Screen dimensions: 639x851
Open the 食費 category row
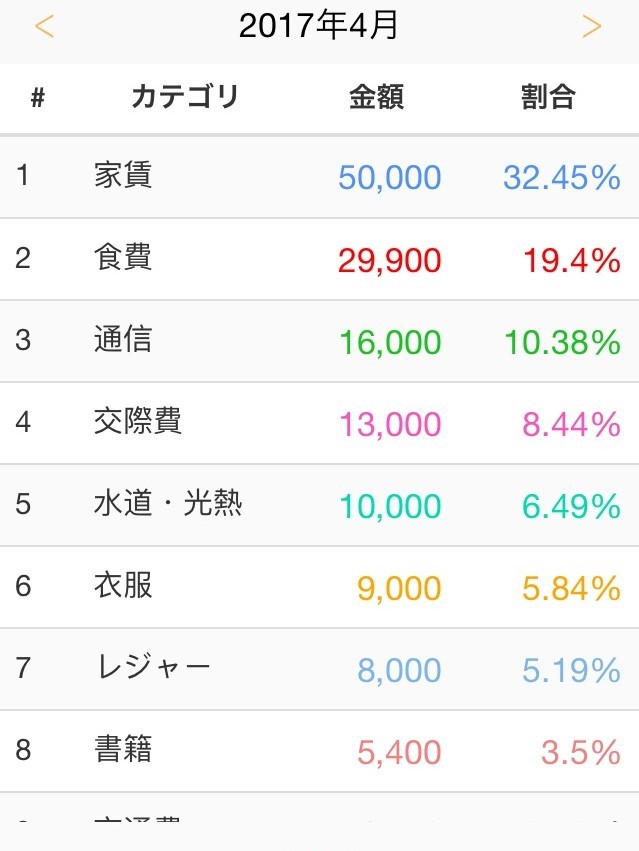319,259
